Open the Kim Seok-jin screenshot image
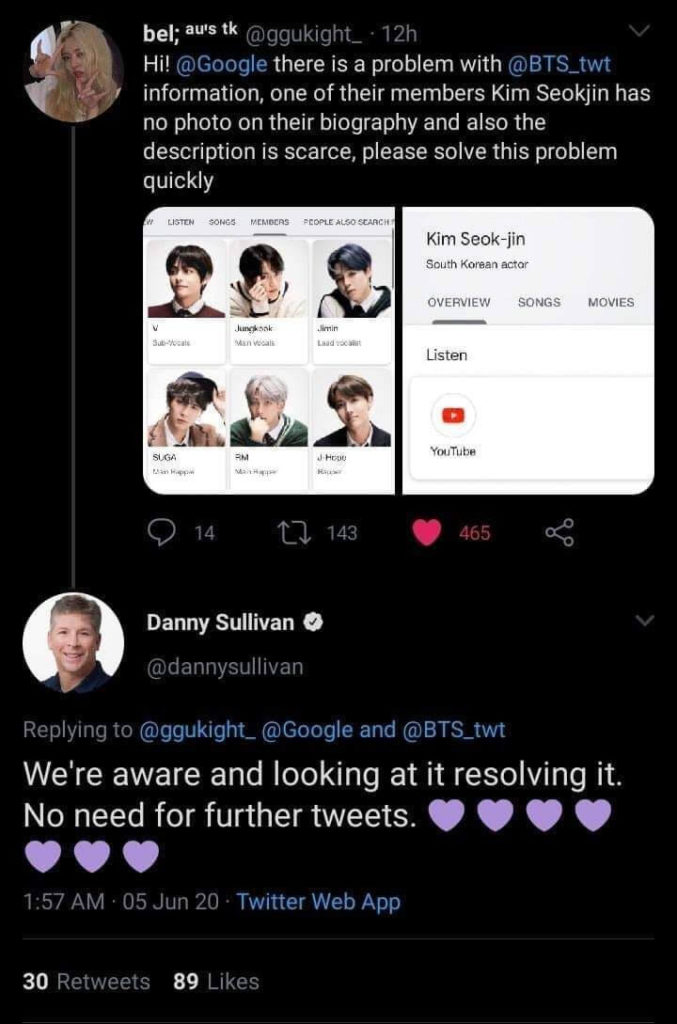Viewport: 677px width, 1024px height. pos(528,350)
